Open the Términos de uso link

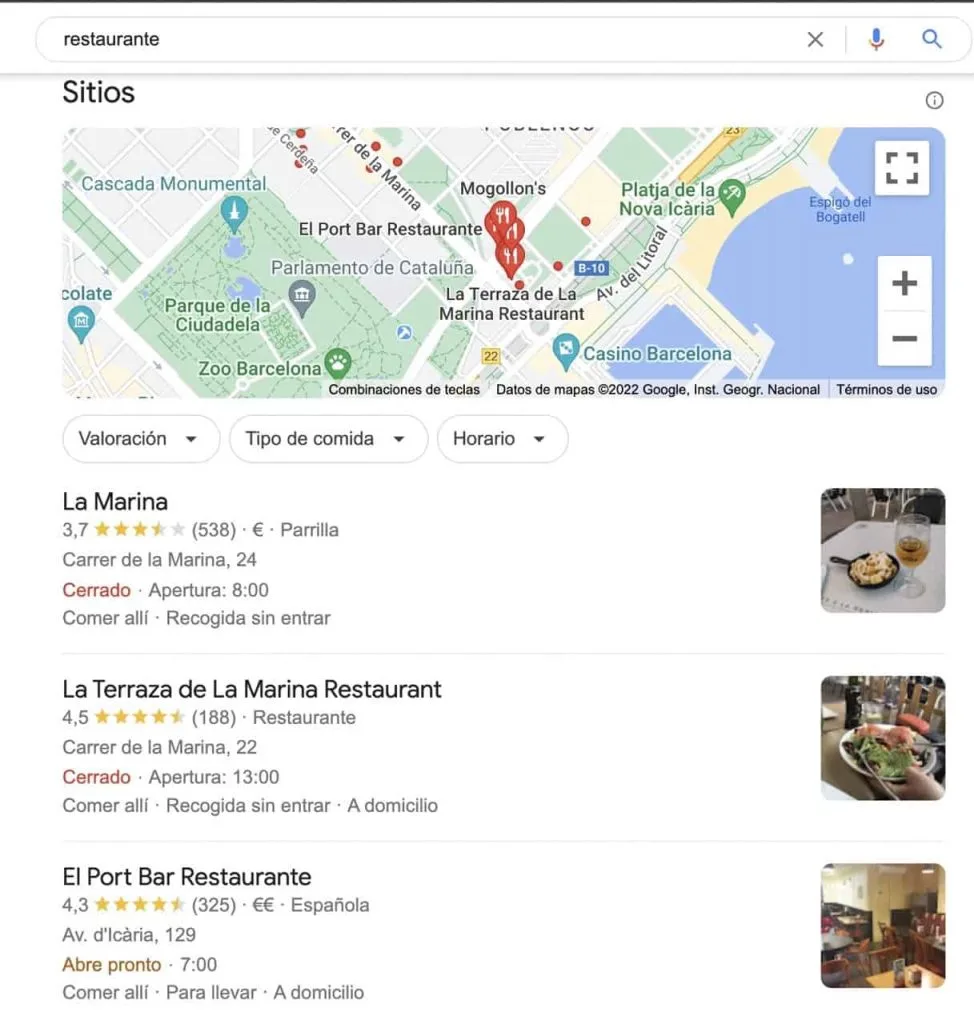click(x=886, y=390)
